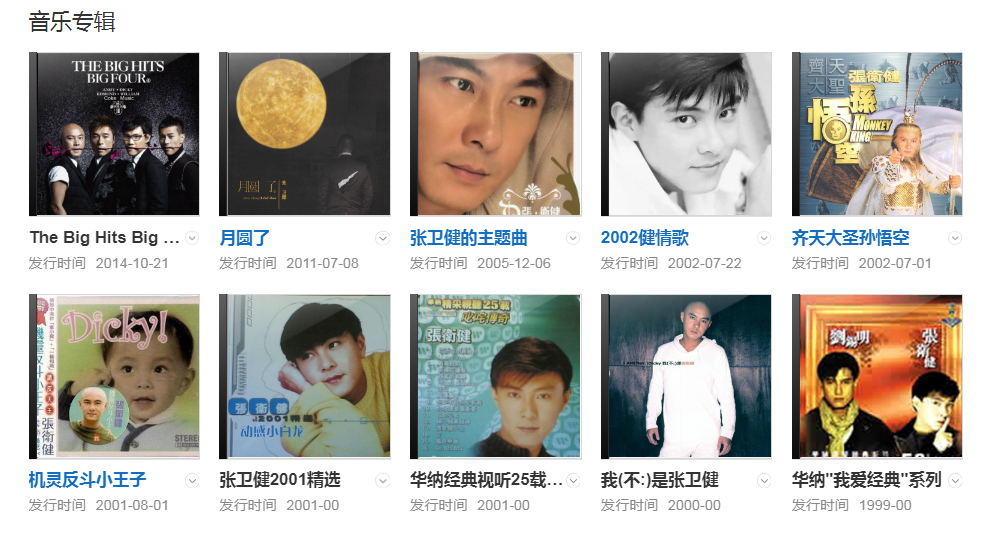Expand the arrow next to The Big Hits Big
999x539 pixels.
[192, 238]
